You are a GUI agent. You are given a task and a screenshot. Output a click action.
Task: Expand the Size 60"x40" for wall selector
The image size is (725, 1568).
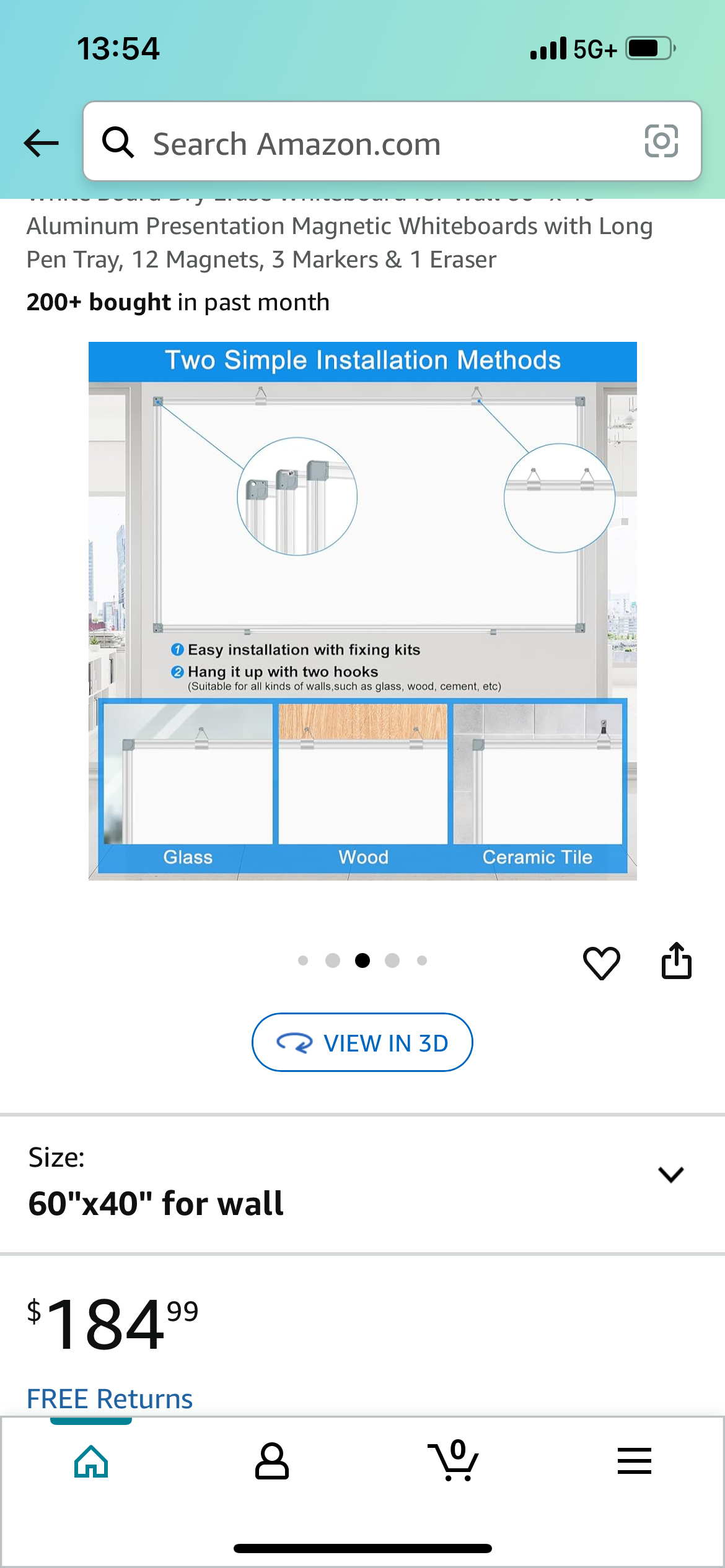click(x=670, y=1174)
